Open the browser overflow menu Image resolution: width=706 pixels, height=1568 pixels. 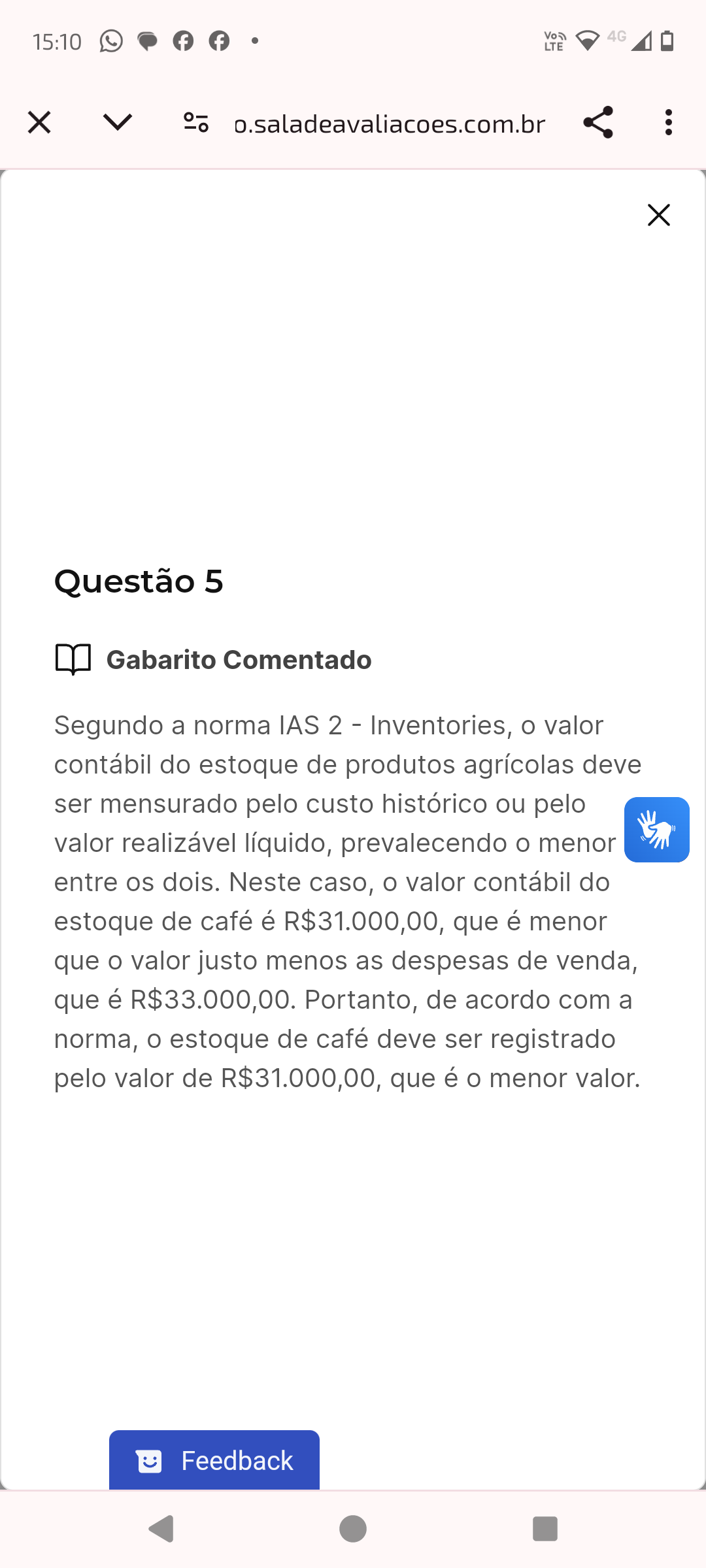point(668,122)
